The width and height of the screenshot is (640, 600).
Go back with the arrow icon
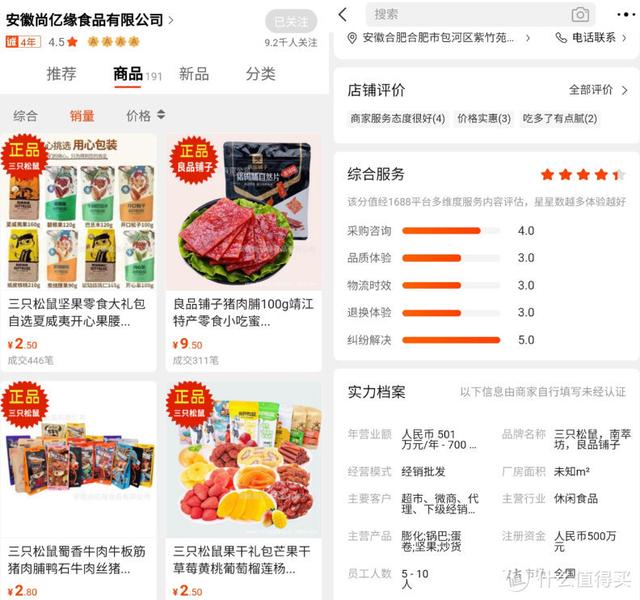pos(343,14)
